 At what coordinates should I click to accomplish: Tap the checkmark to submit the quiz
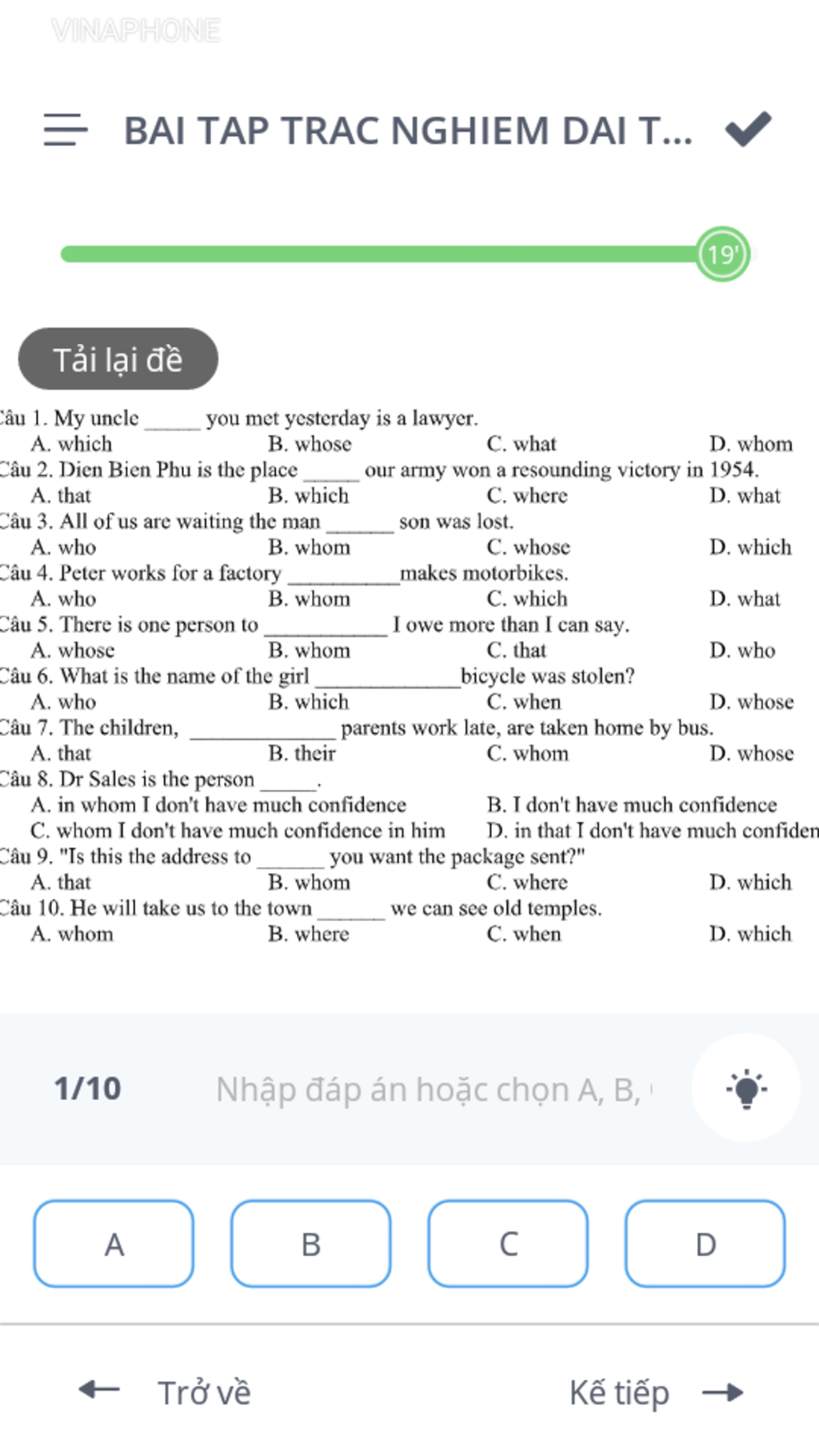pyautogui.click(x=748, y=129)
